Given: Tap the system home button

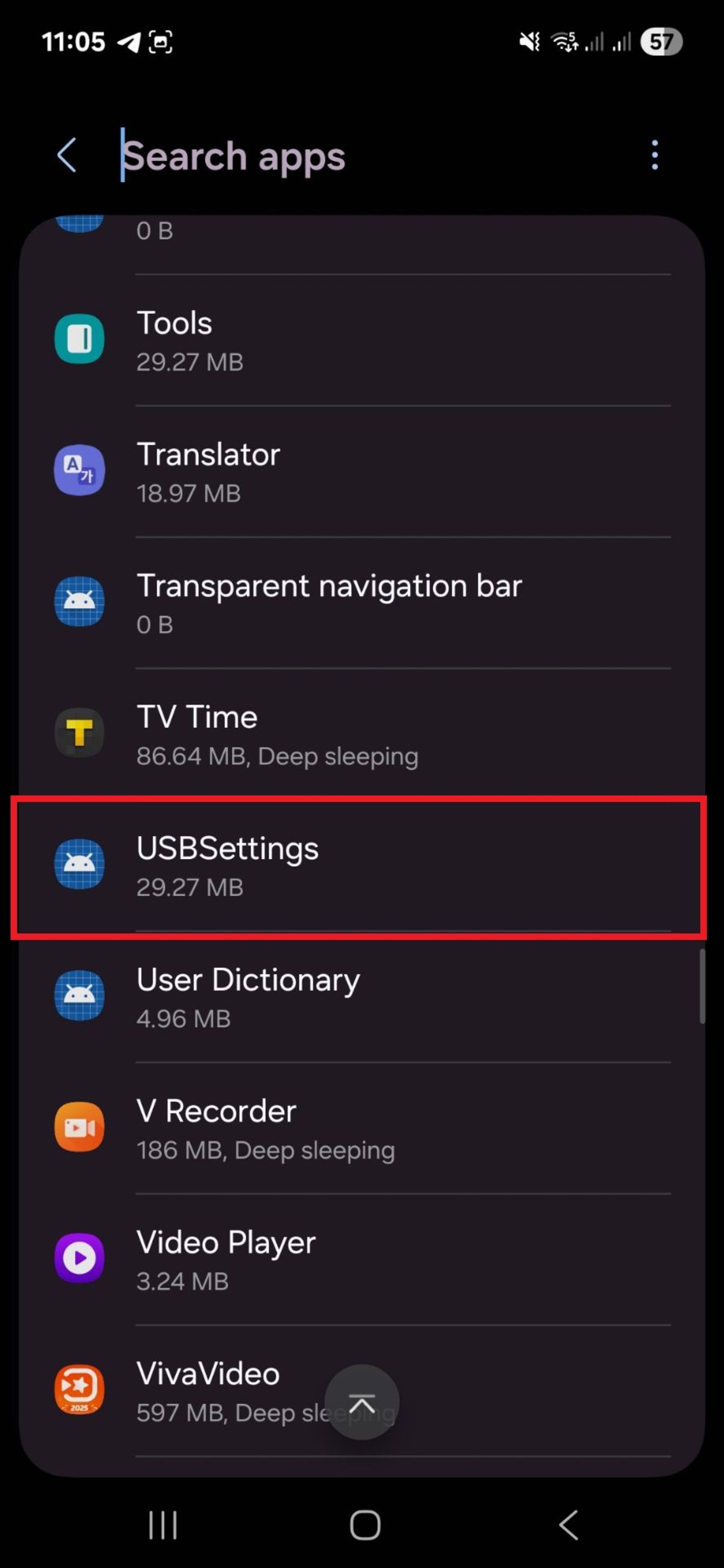Looking at the screenshot, I should coord(365,1525).
